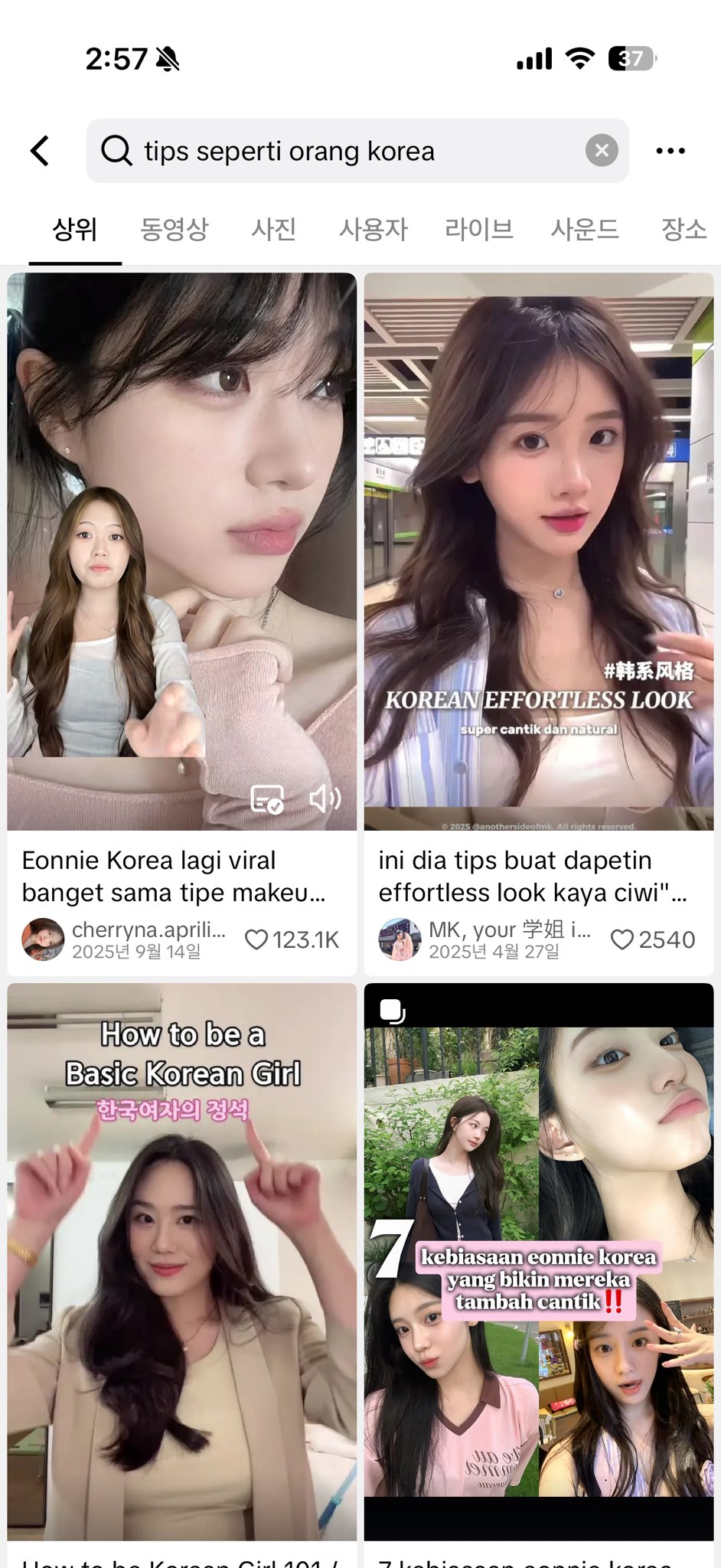Open the three-dot overflow menu
Image resolution: width=721 pixels, height=1568 pixels.
pos(670,151)
